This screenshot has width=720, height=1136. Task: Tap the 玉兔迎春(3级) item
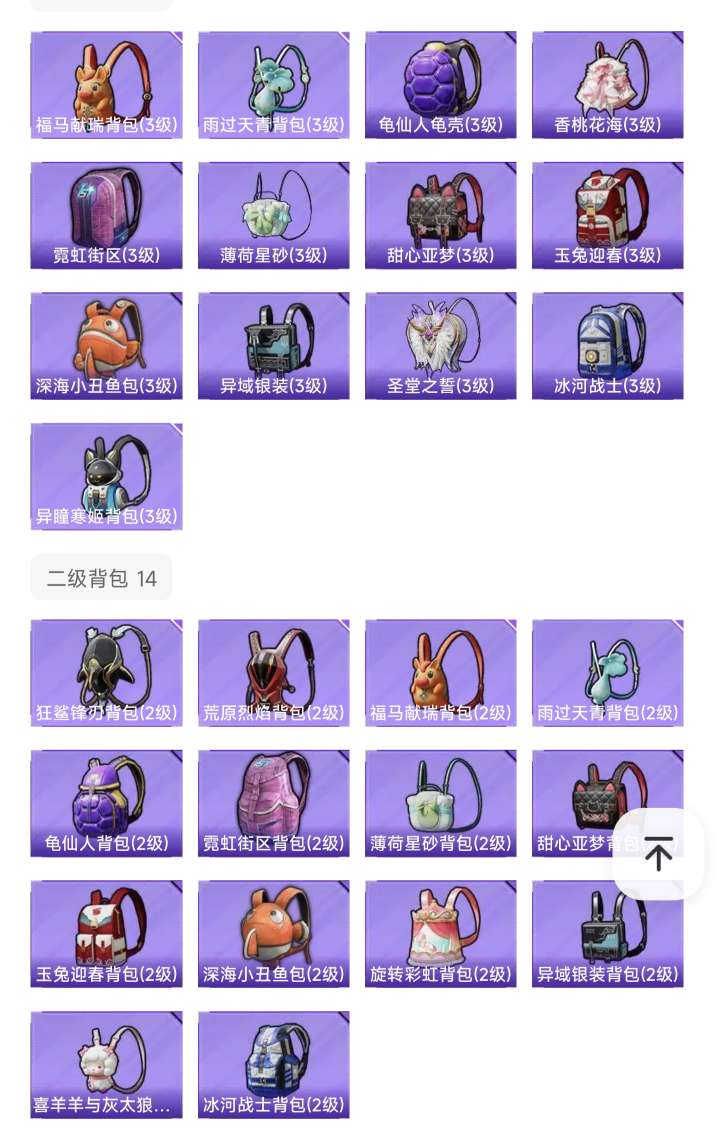pyautogui.click(x=608, y=215)
